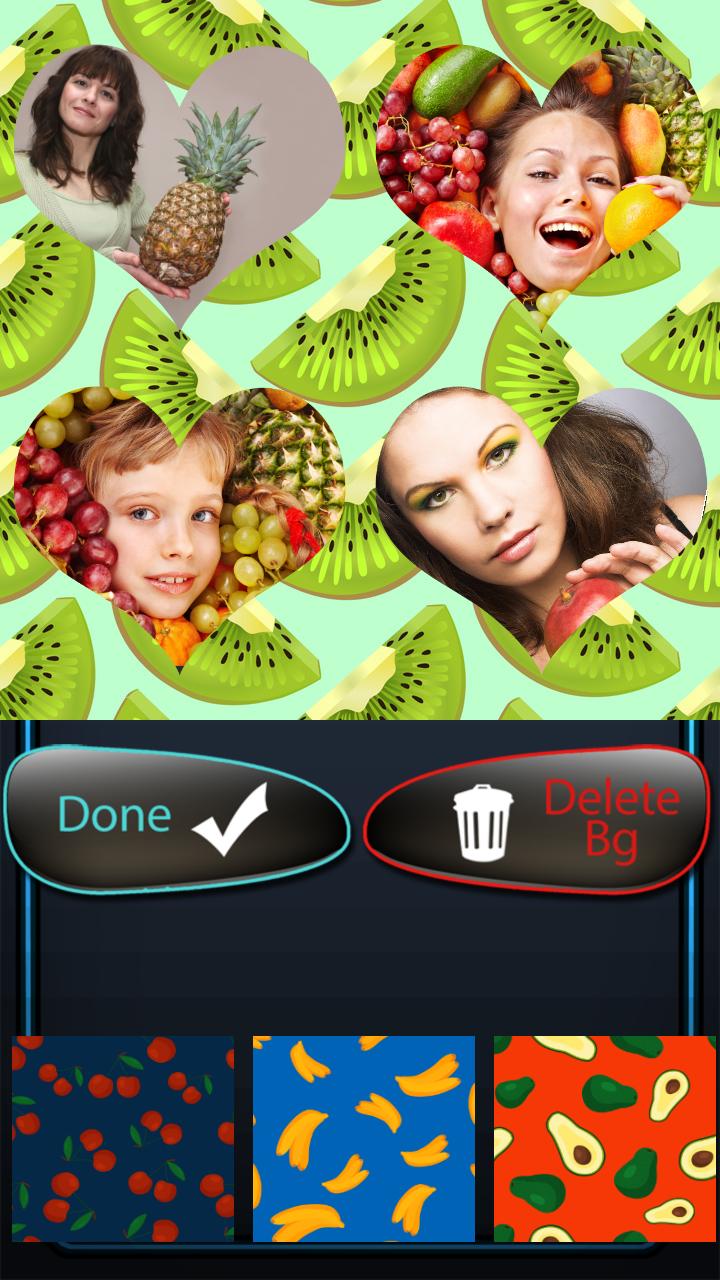Image resolution: width=720 pixels, height=1280 pixels.
Task: Tap the Delete Bg trash button
Action: pos(537,820)
